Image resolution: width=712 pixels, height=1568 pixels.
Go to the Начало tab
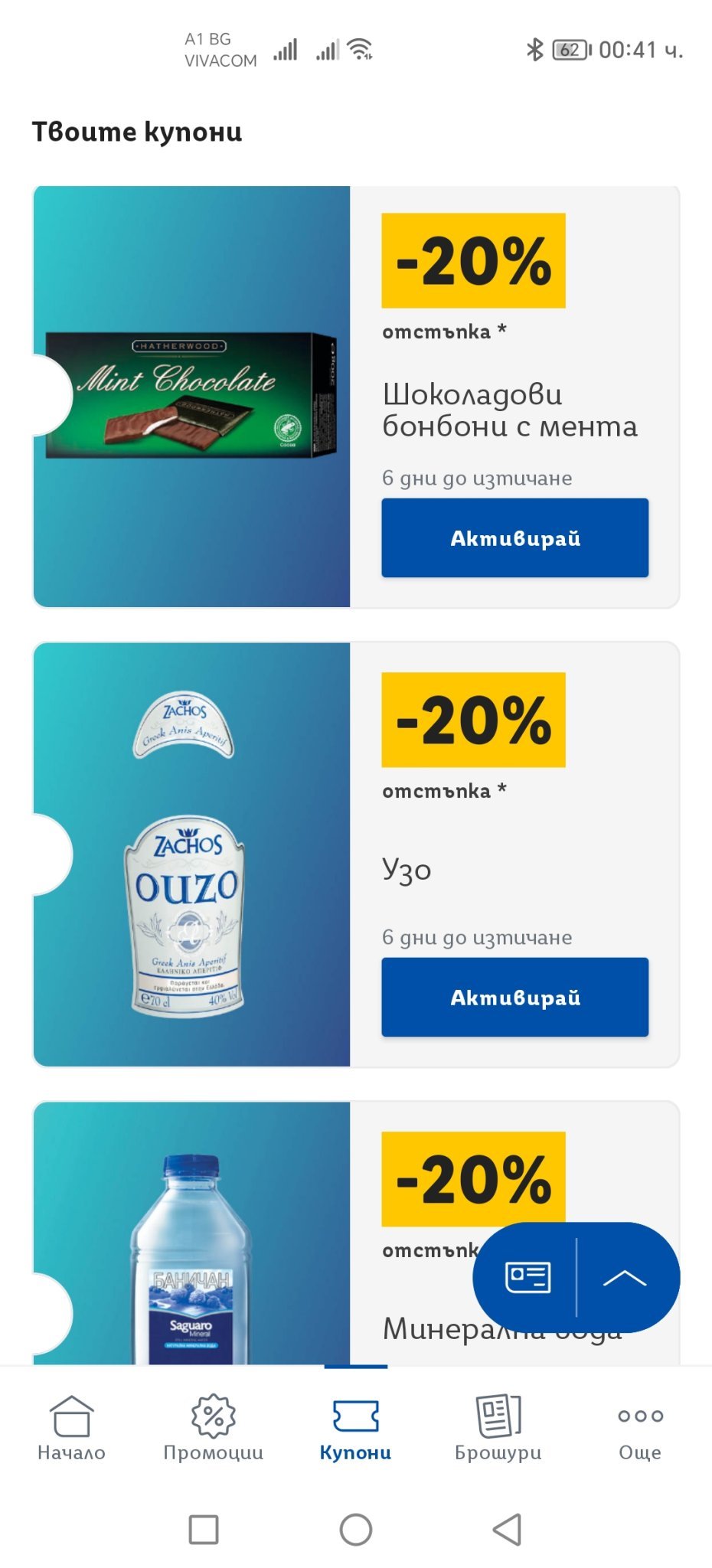71,1427
